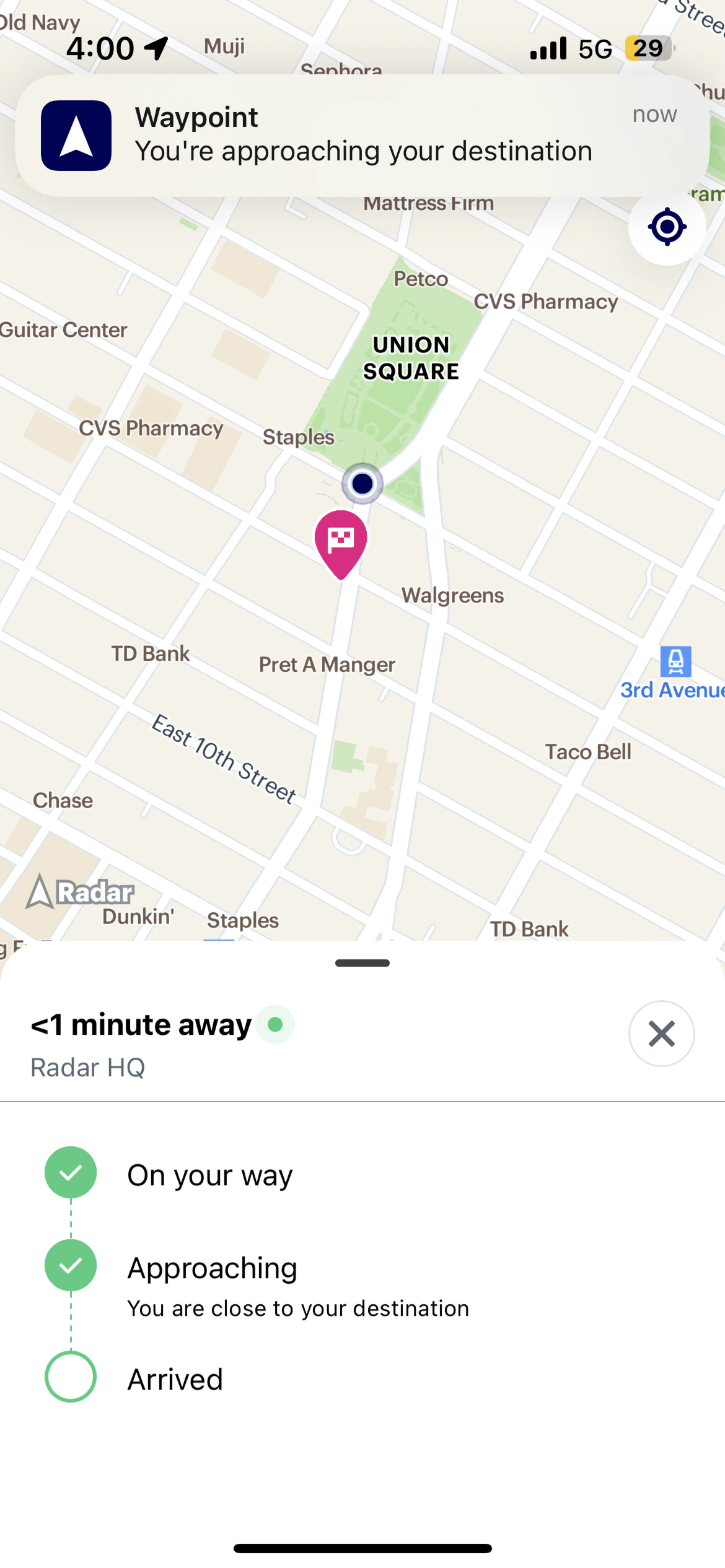Image resolution: width=725 pixels, height=1568 pixels.
Task: Tap the green checkmark beside Approaching
Action: pyautogui.click(x=71, y=1265)
